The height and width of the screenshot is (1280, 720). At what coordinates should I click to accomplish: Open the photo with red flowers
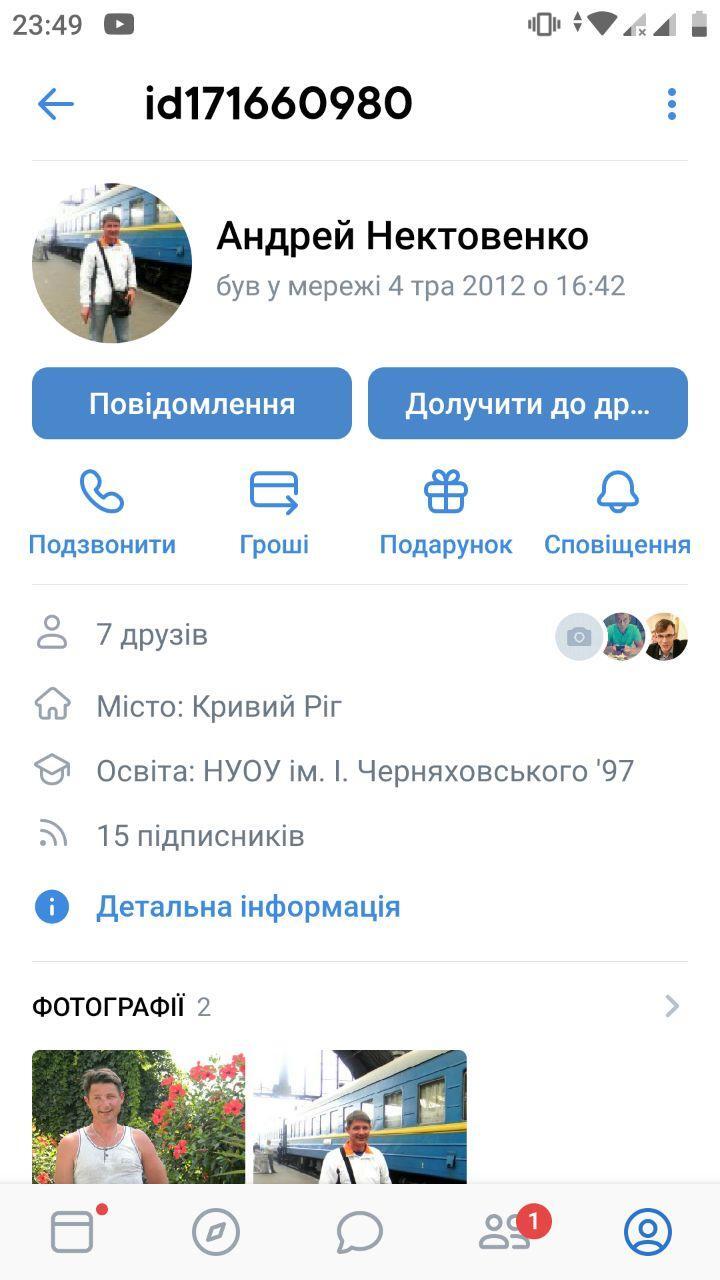[138, 1116]
